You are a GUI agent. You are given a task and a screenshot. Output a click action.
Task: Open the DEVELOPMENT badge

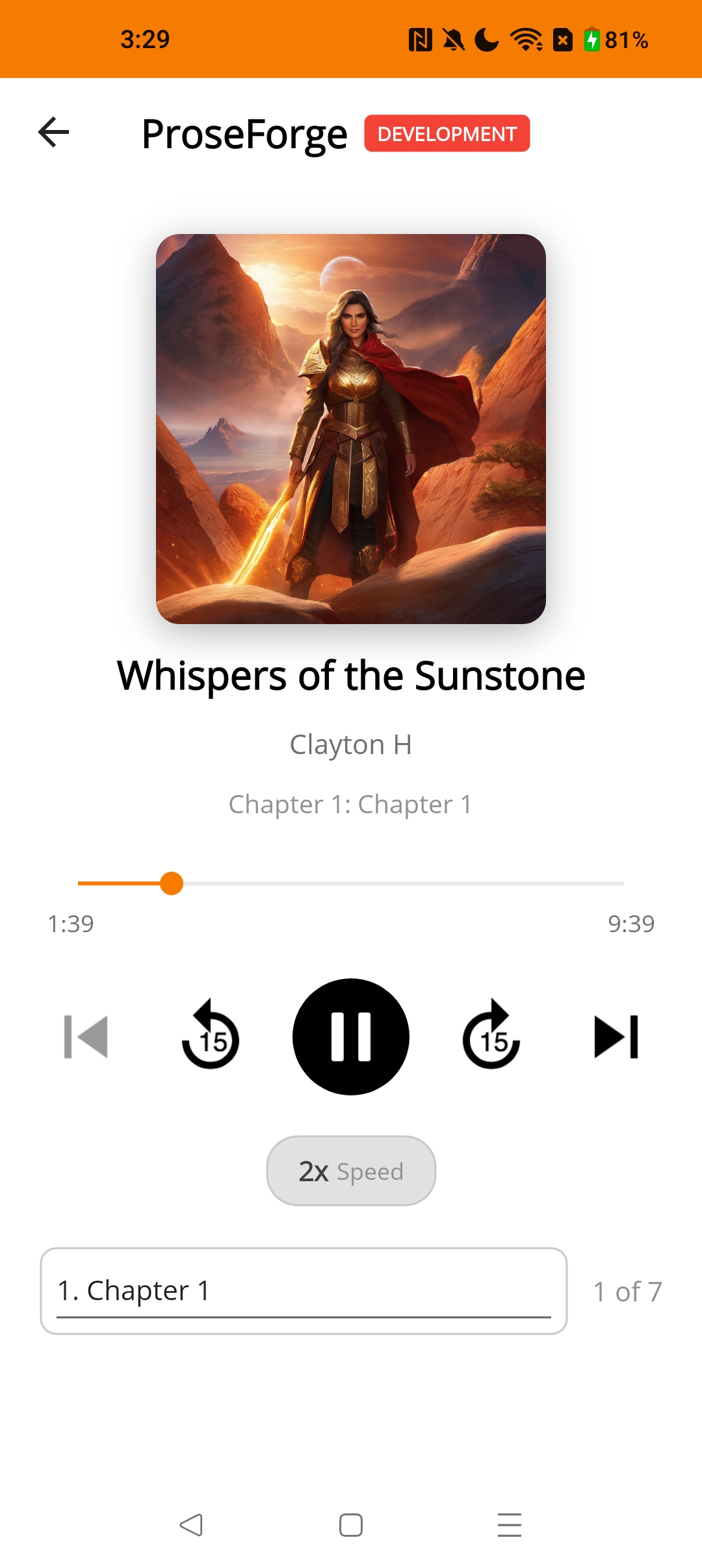[447, 133]
